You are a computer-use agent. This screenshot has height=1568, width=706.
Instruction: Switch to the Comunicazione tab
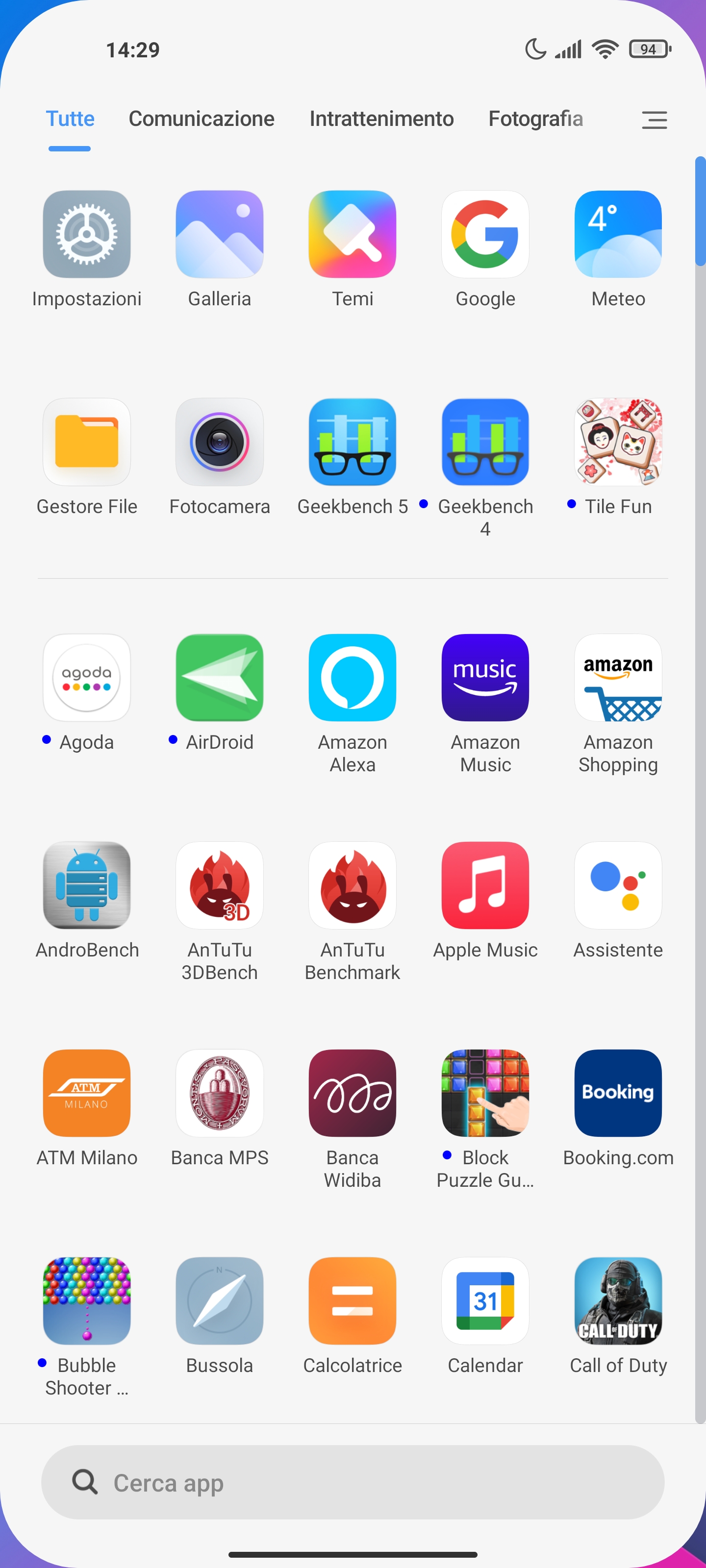tap(201, 119)
